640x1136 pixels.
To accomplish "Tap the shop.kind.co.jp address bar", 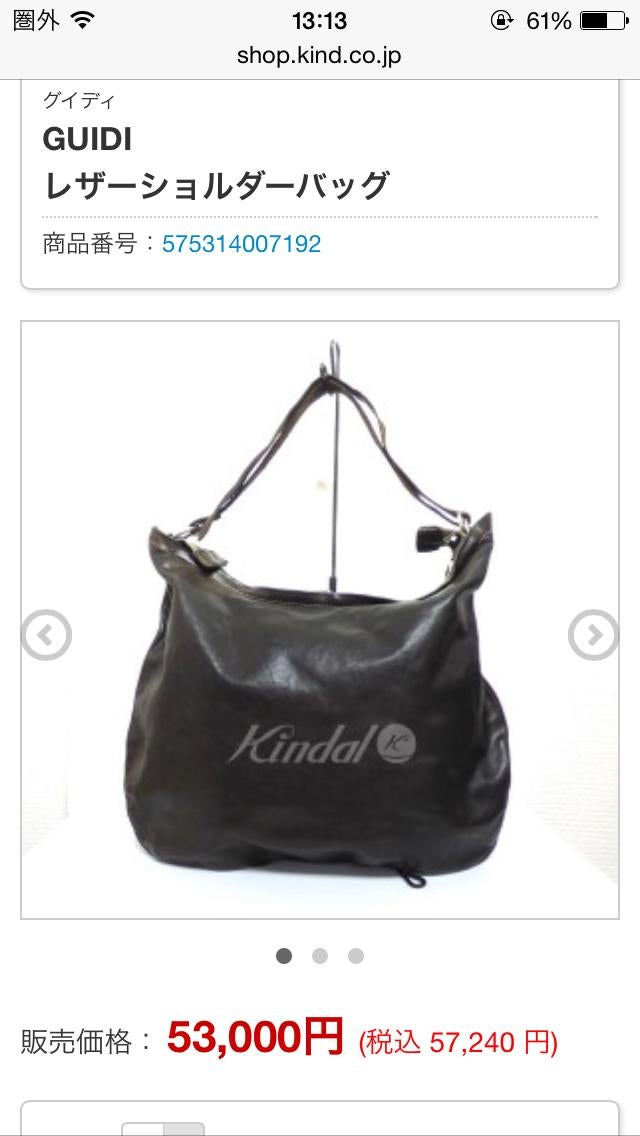I will (x=319, y=56).
